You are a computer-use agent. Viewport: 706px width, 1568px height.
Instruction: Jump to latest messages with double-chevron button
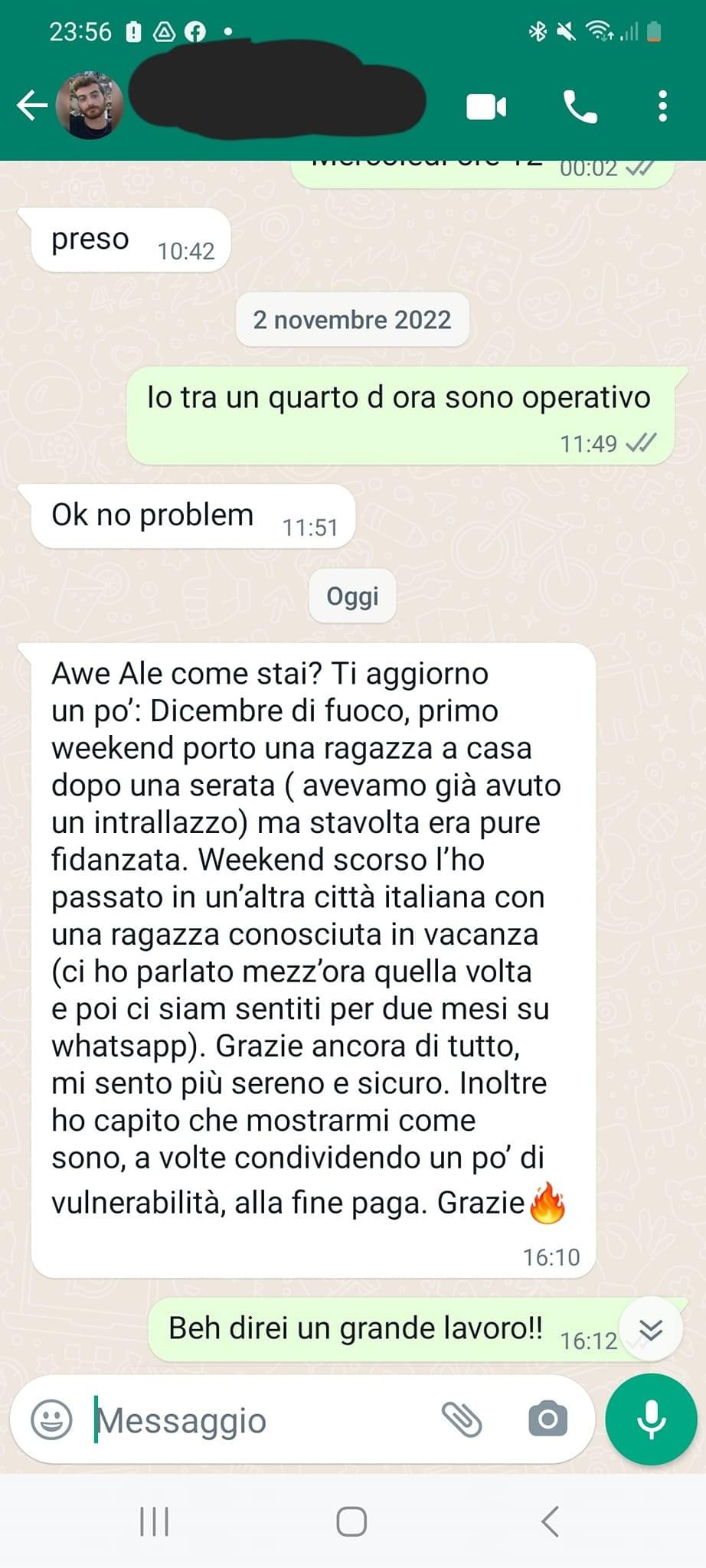click(650, 1330)
